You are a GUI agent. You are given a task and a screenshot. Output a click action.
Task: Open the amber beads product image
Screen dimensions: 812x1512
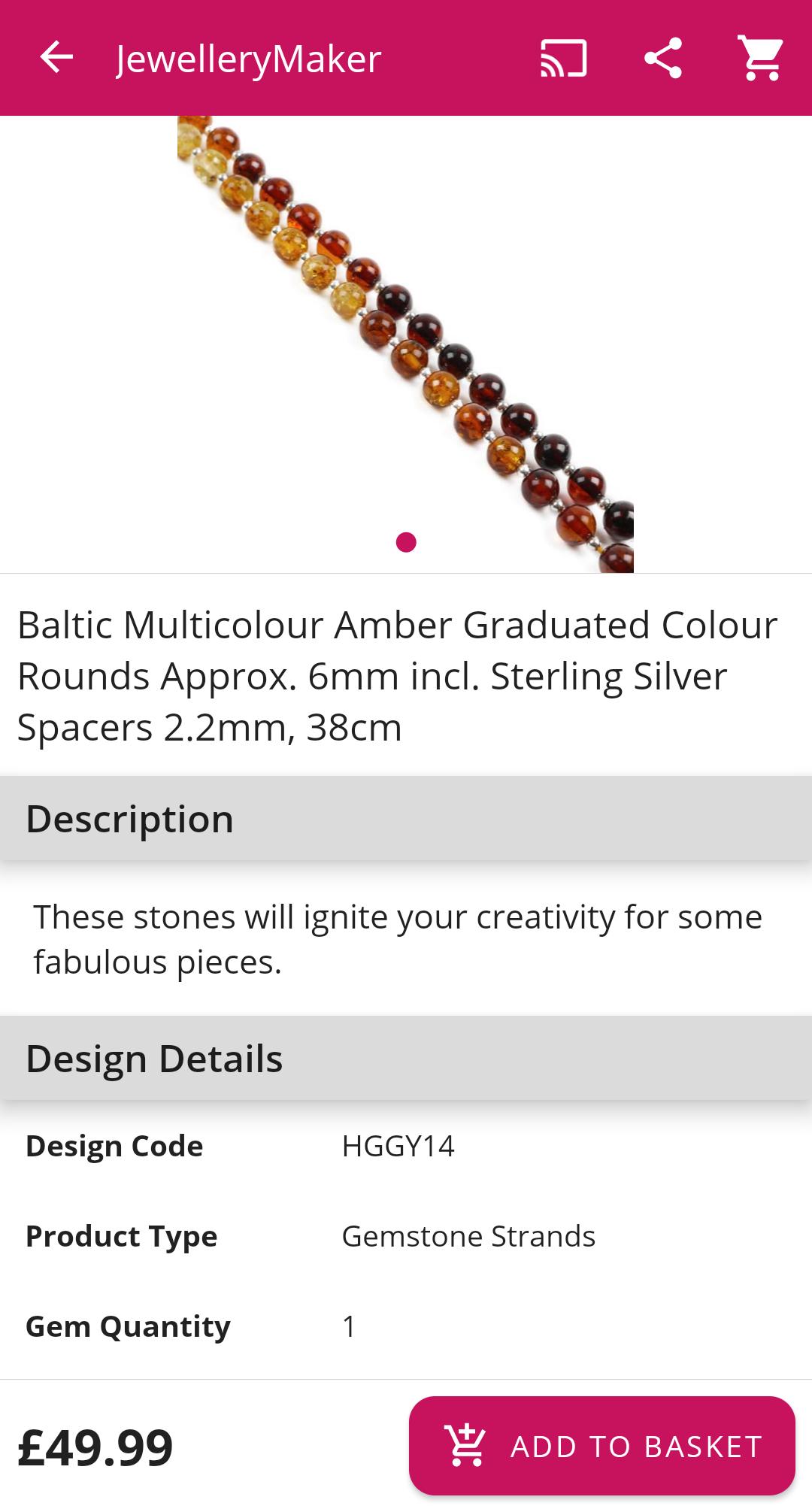click(405, 344)
